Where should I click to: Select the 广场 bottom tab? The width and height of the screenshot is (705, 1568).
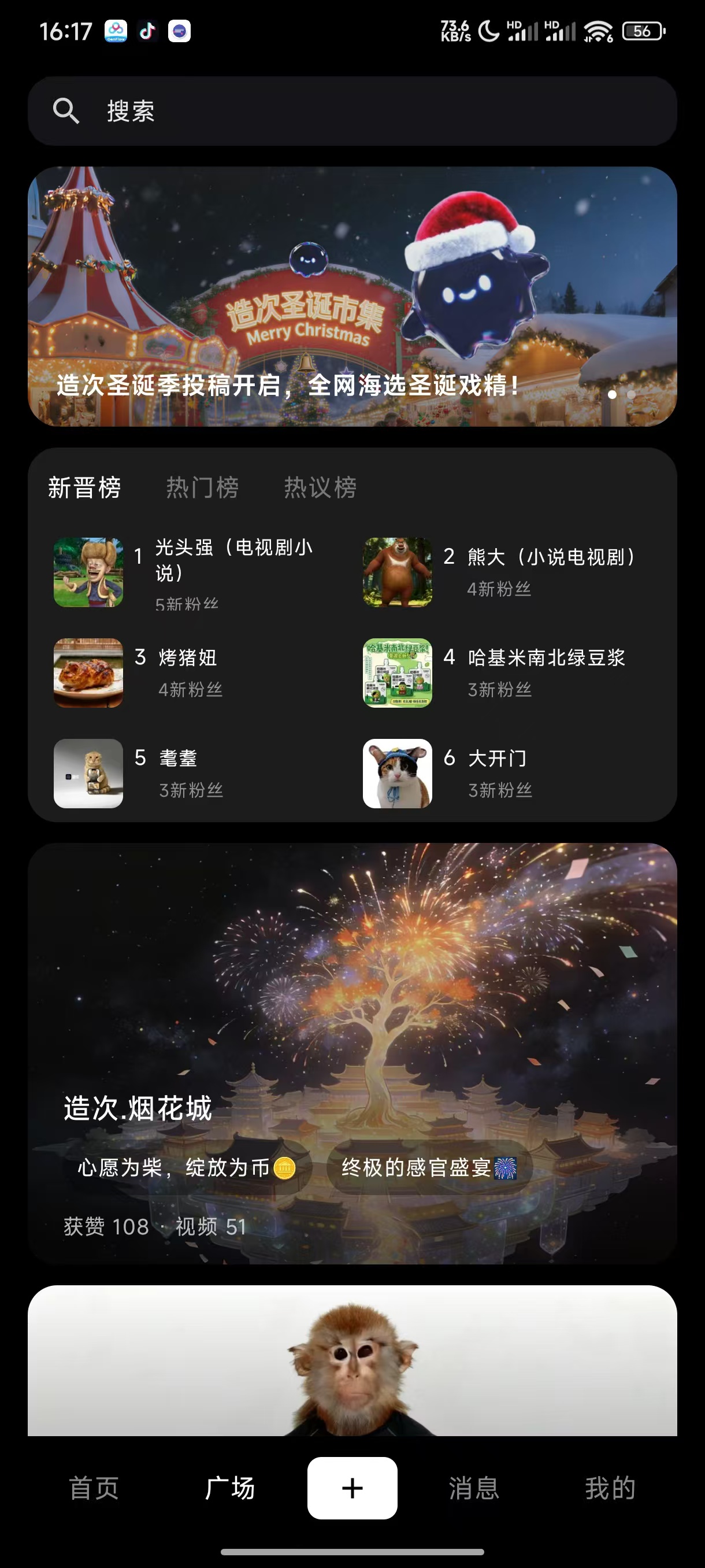pyautogui.click(x=230, y=1488)
